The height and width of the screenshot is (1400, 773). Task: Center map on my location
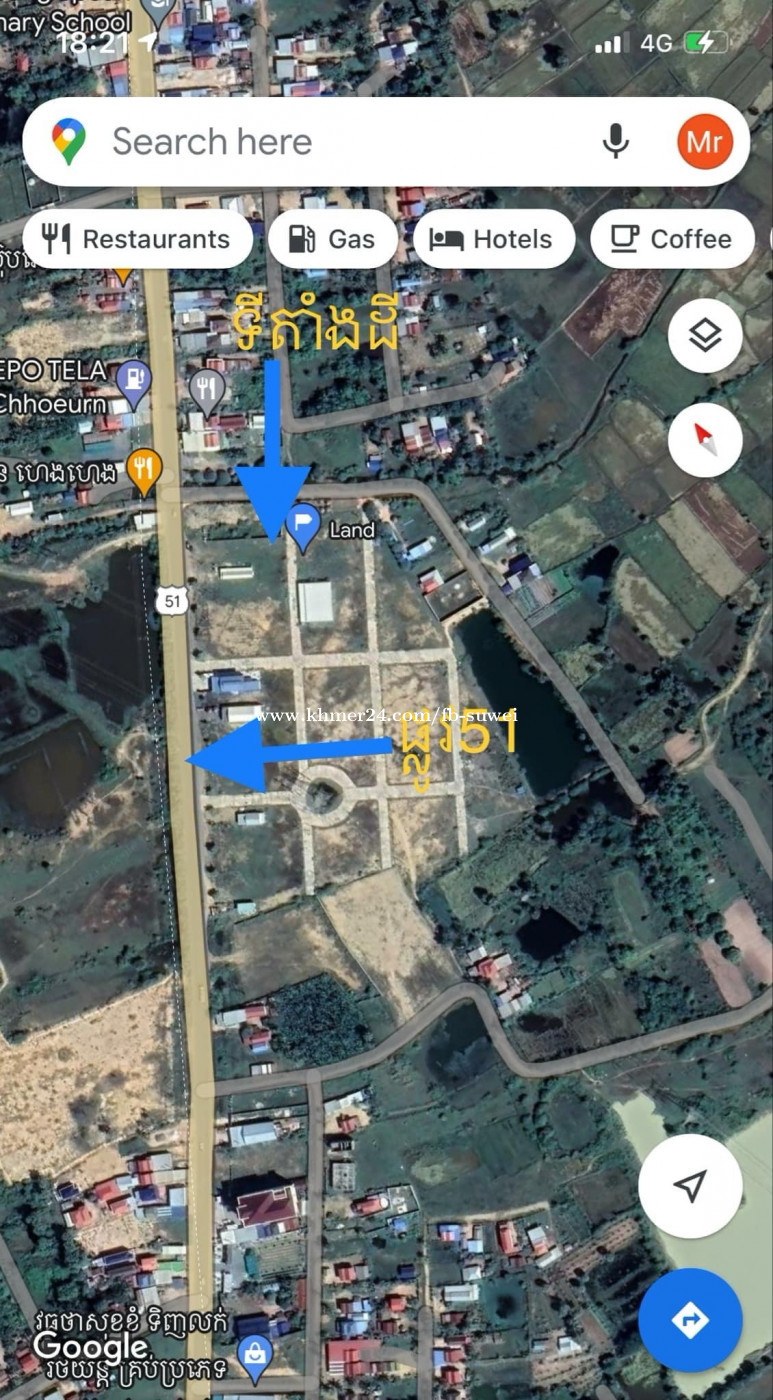(690, 1186)
